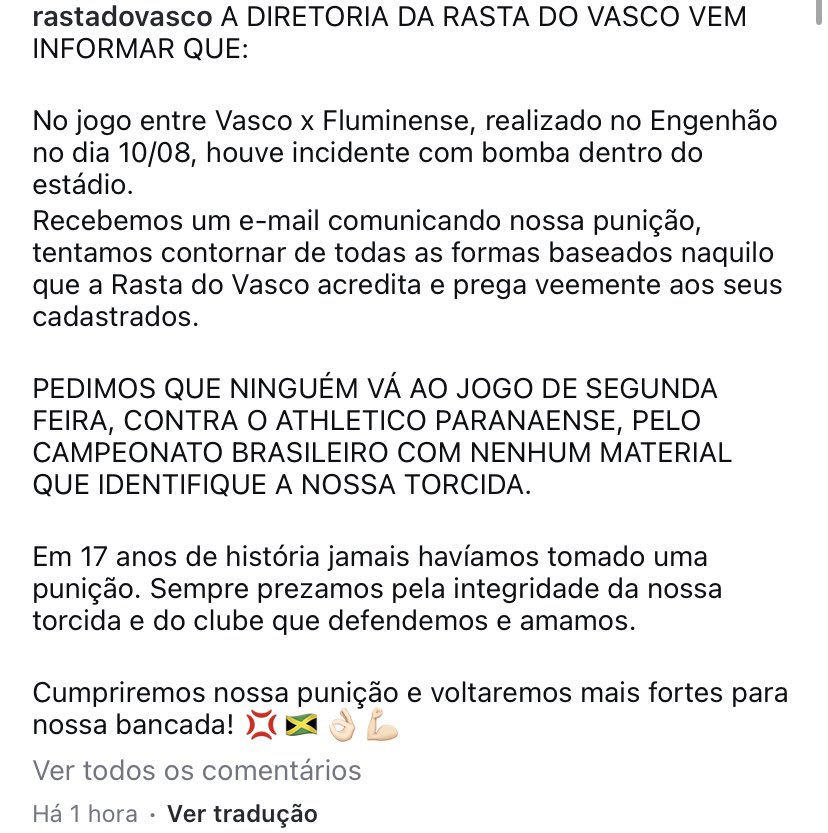Viewport: 828px width, 833px height.
Task: Tap Ver tradução to translate the caption
Action: tap(242, 814)
